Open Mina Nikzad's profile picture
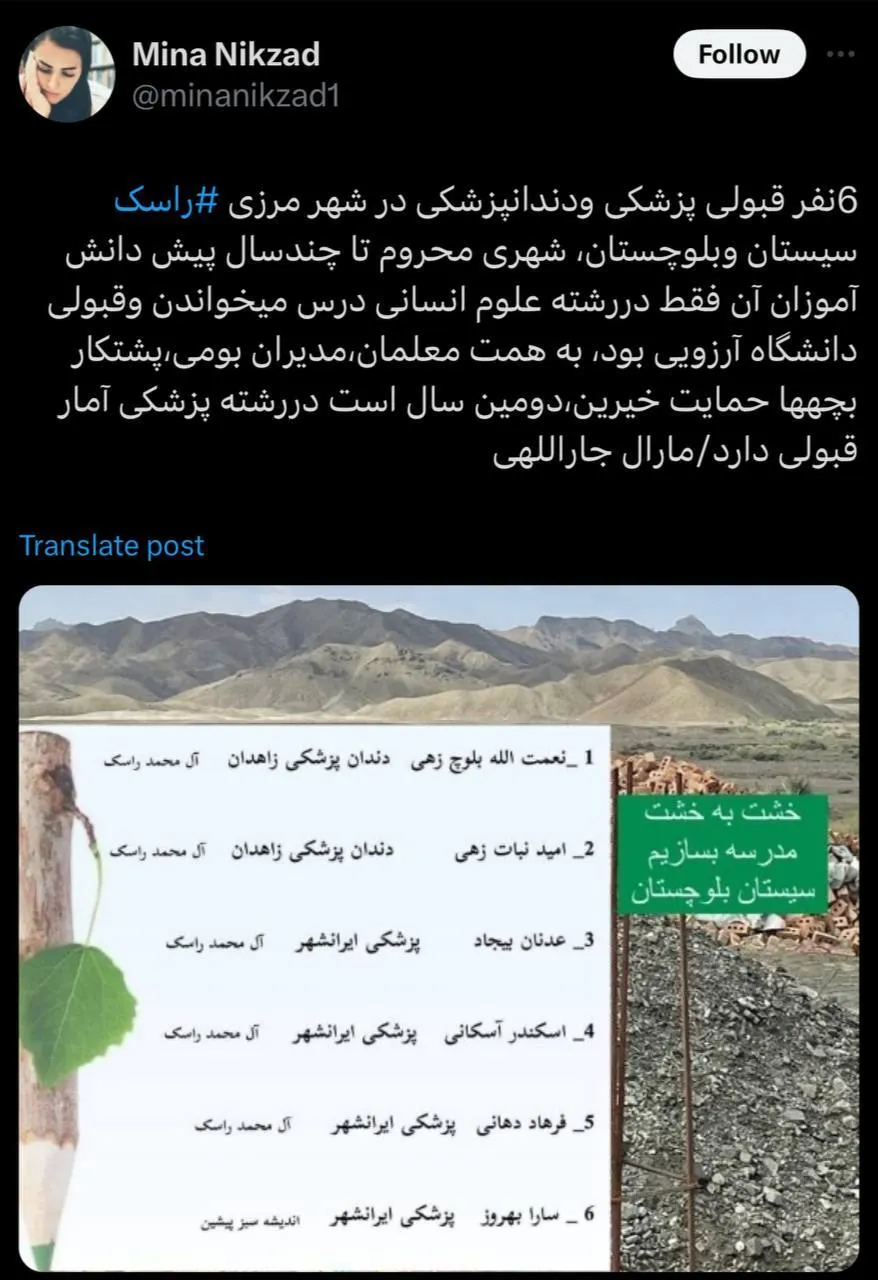This screenshot has height=1280, width=878. point(67,73)
